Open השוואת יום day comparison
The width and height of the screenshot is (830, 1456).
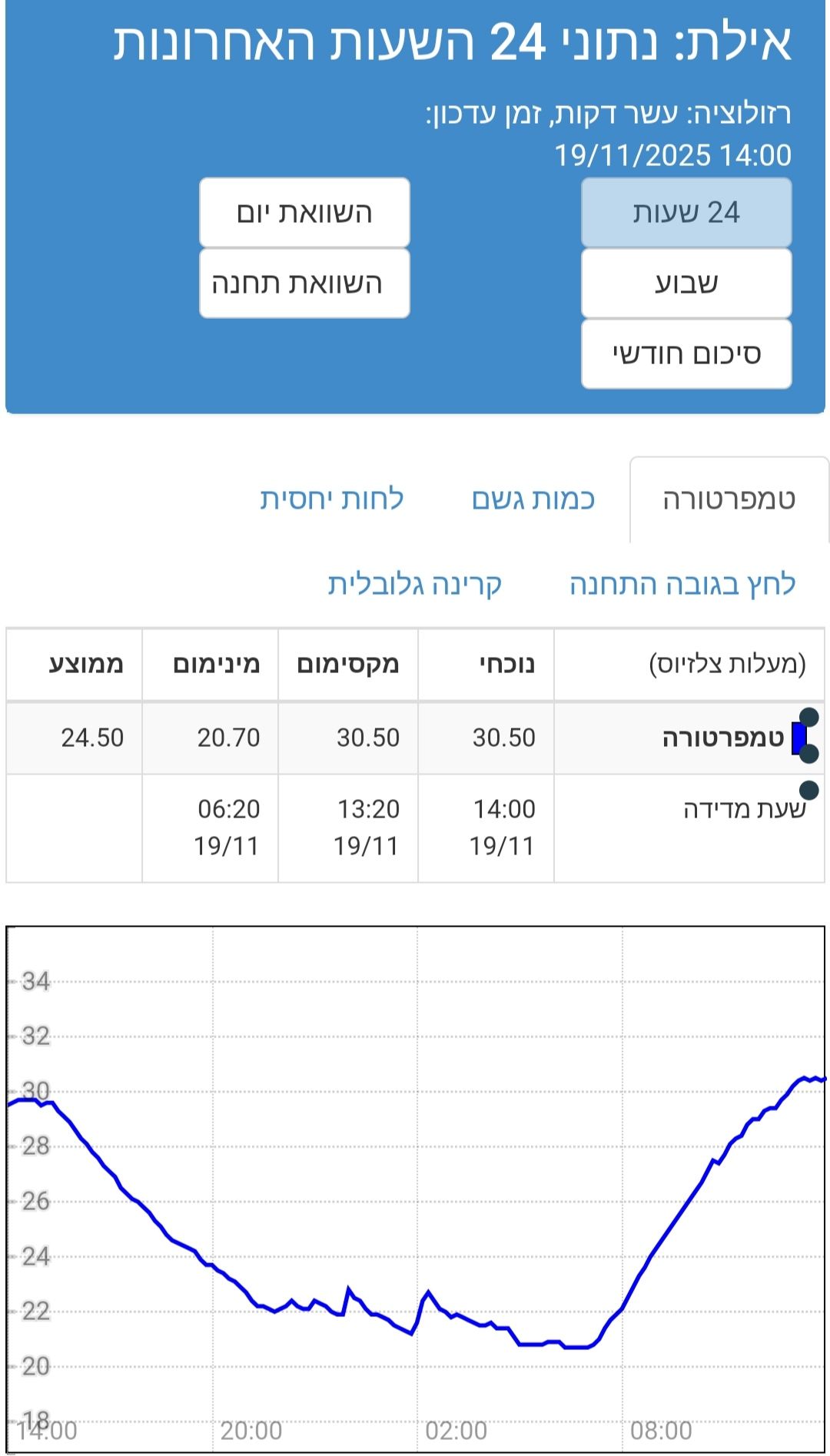click(x=304, y=213)
